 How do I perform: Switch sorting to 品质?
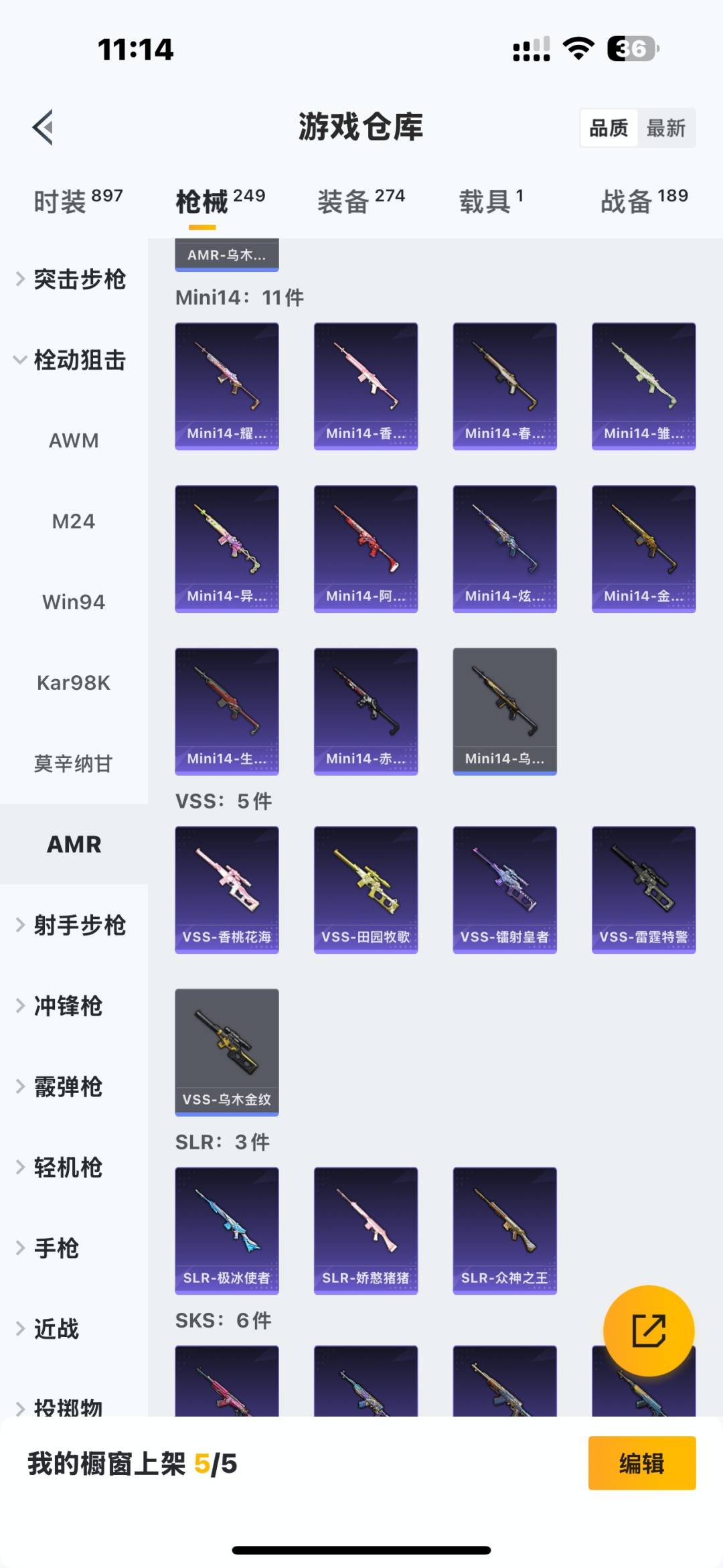[608, 127]
